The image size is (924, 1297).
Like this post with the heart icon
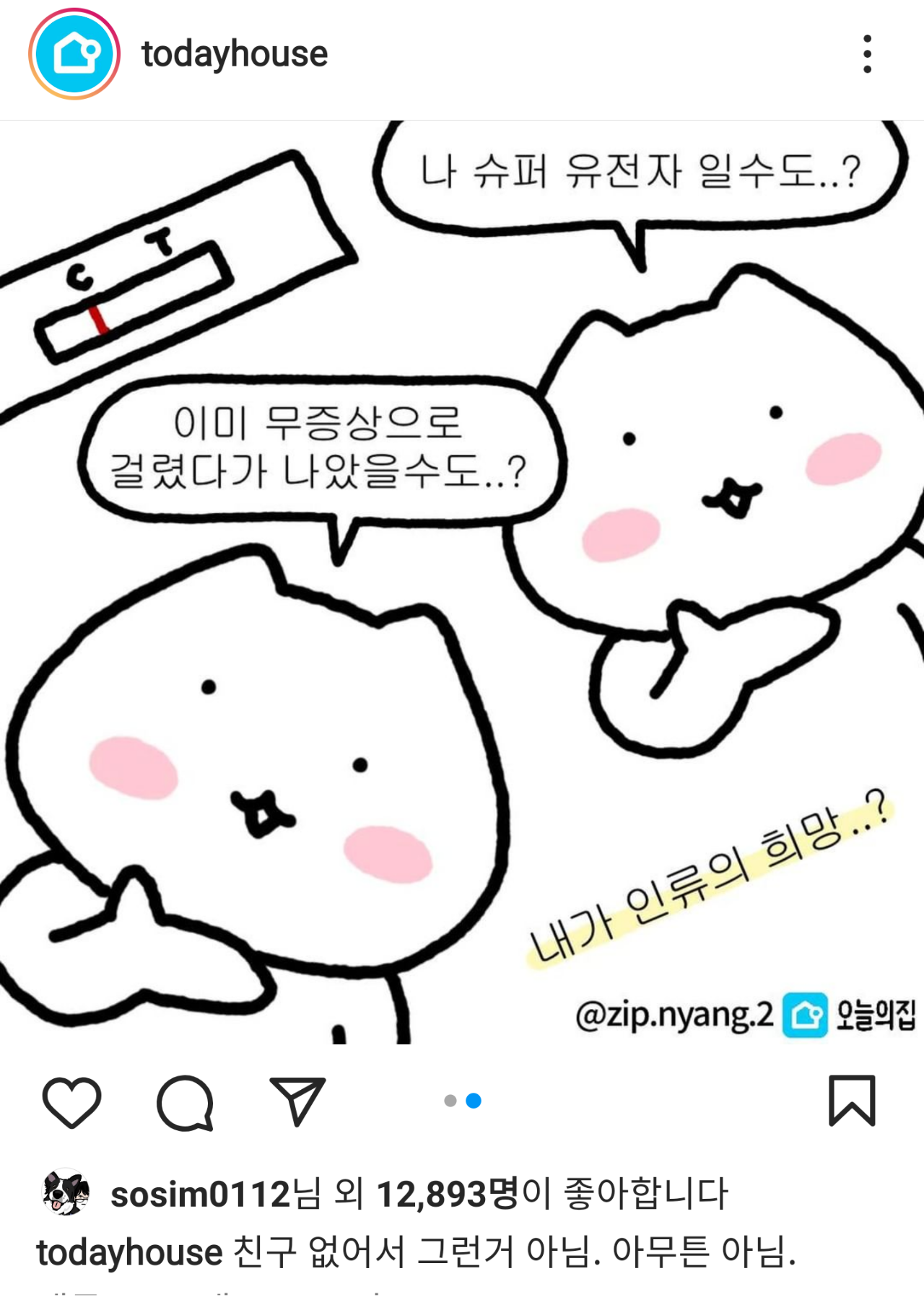(71, 1101)
